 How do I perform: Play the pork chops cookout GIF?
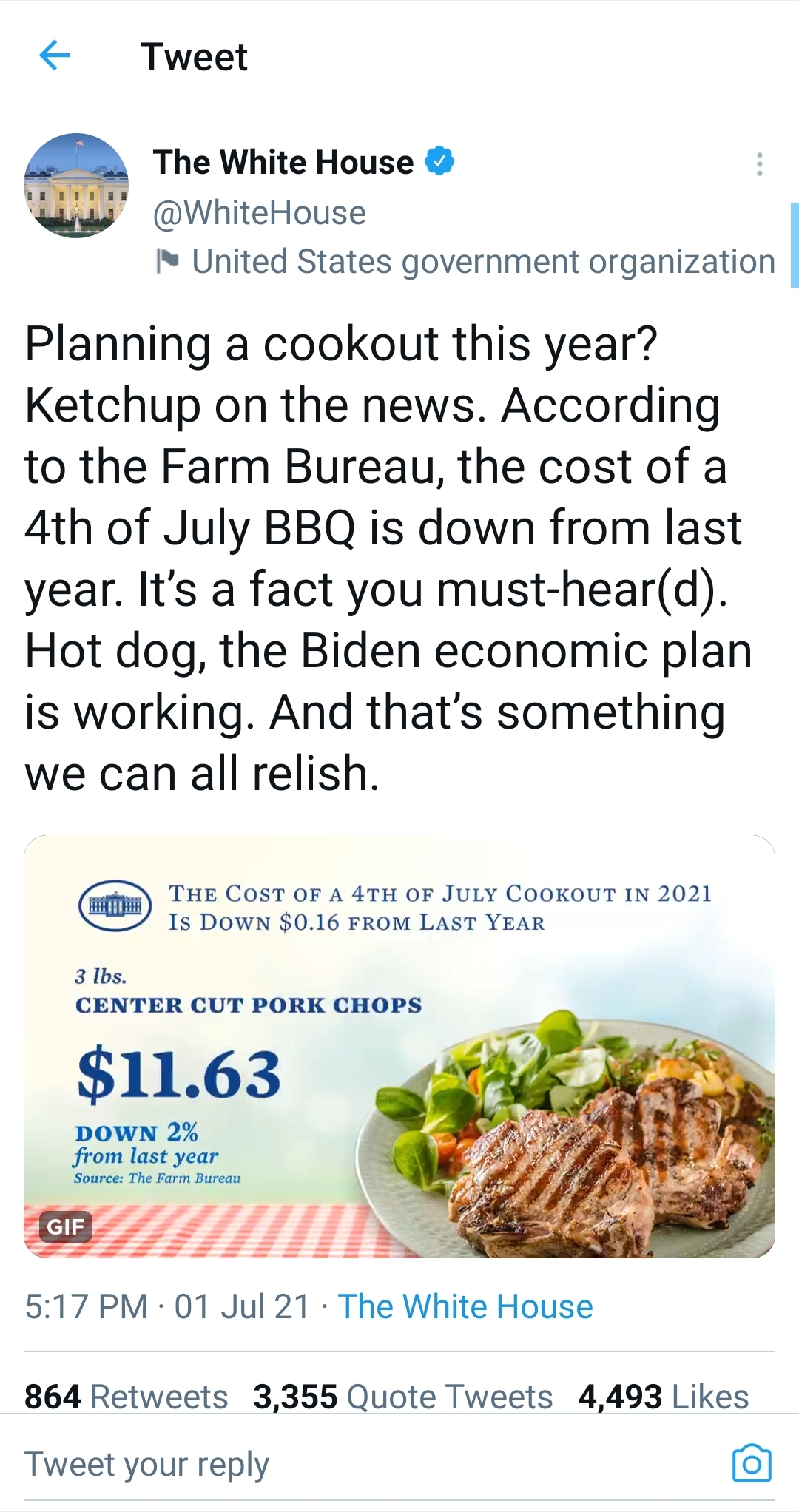point(399,1047)
